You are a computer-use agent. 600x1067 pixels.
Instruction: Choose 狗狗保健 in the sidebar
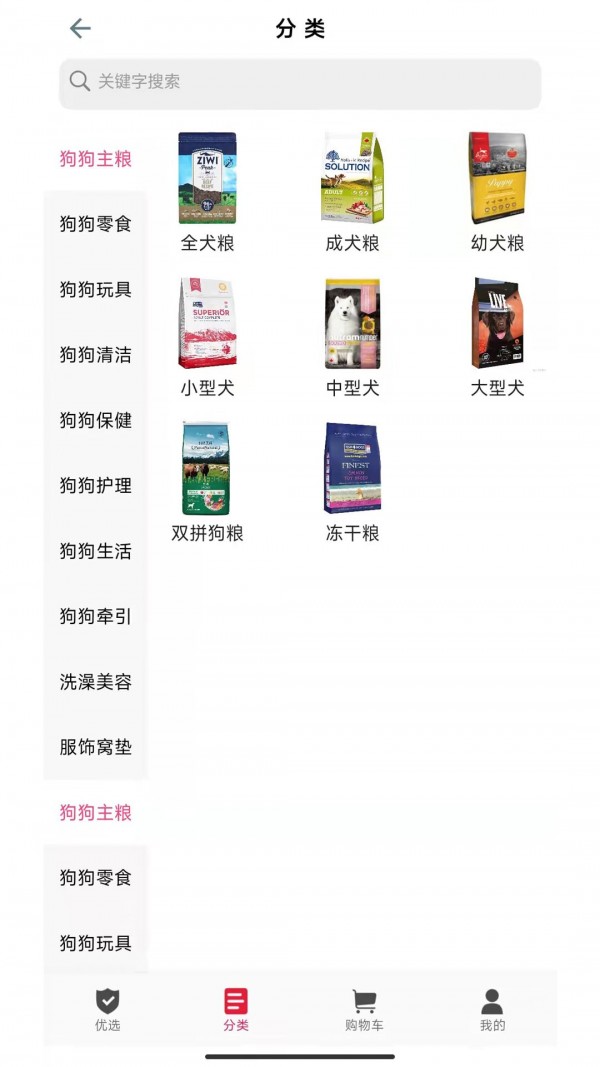click(x=95, y=420)
